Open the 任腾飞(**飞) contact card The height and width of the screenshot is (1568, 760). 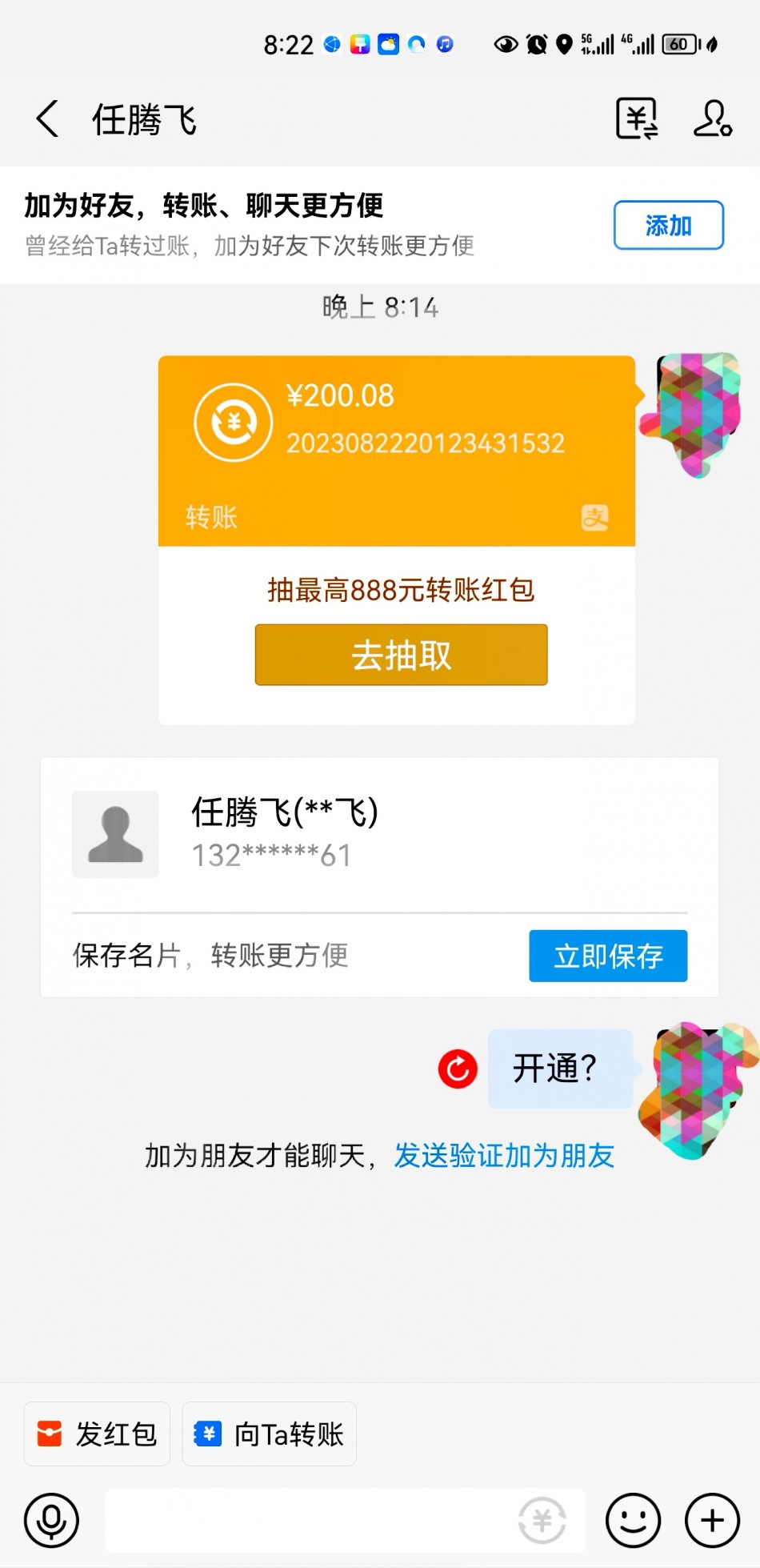320,834
